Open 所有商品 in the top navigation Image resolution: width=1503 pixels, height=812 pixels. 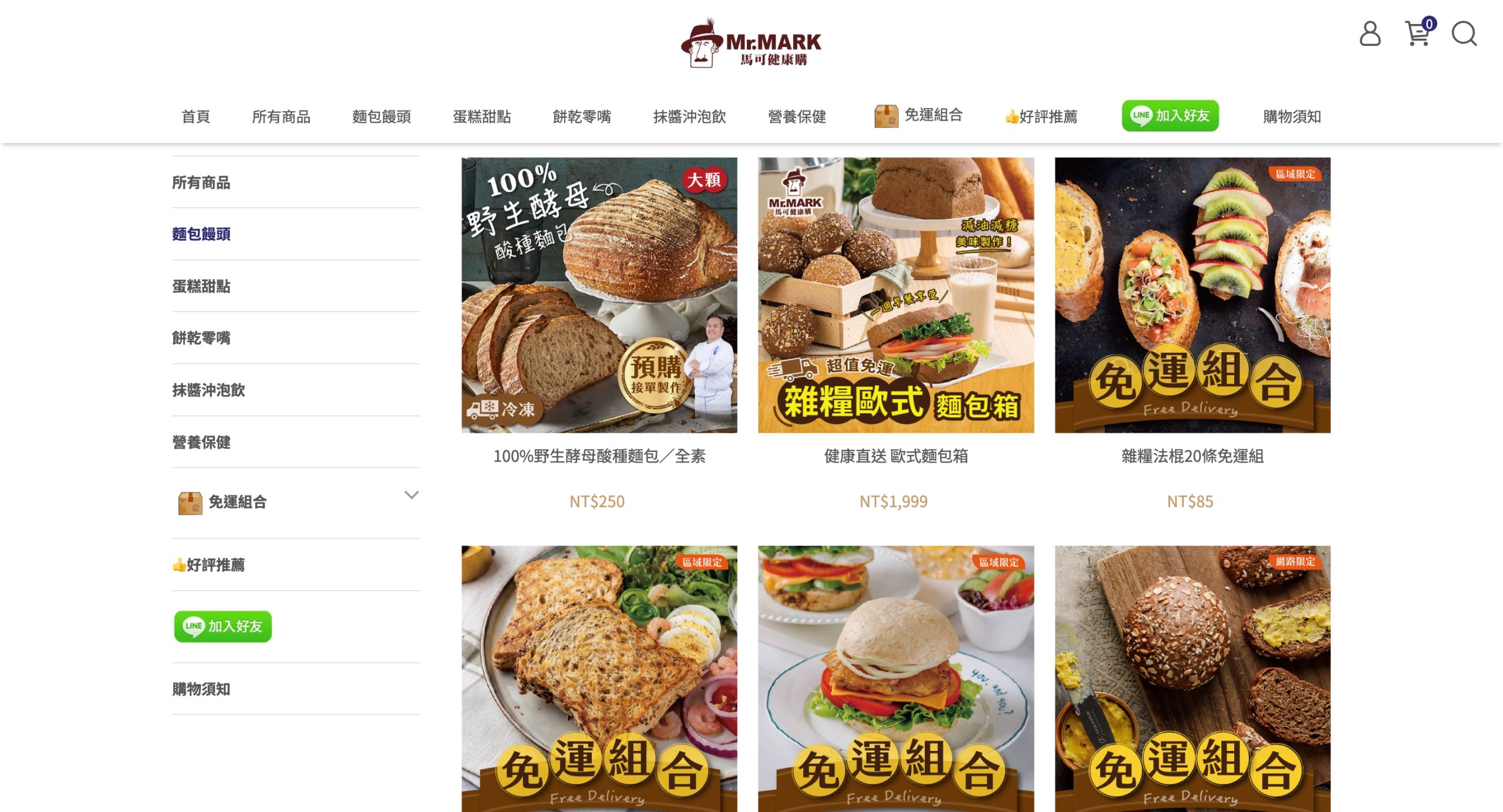[x=281, y=116]
